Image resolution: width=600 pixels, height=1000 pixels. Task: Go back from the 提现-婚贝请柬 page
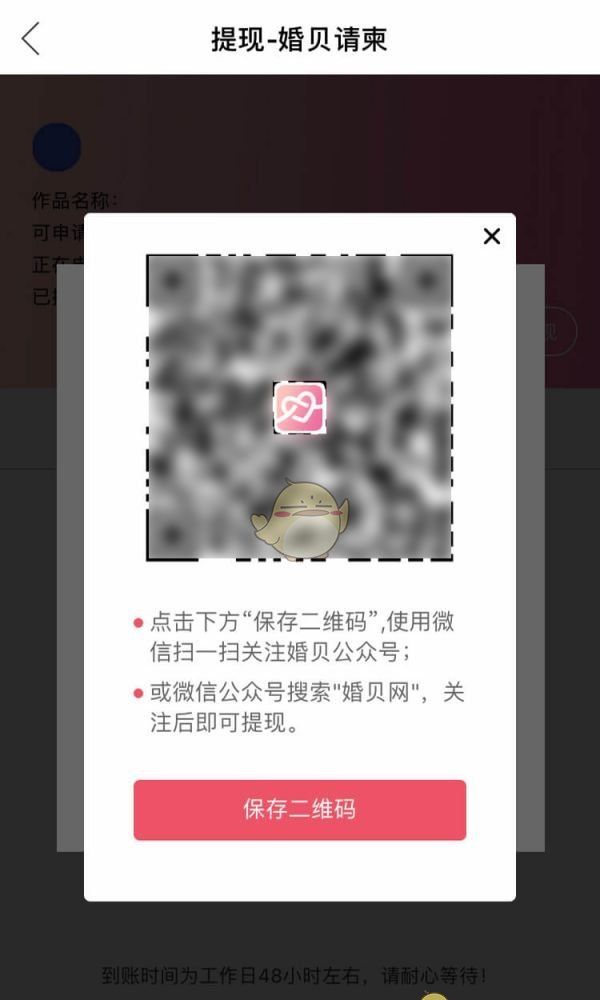[31, 39]
